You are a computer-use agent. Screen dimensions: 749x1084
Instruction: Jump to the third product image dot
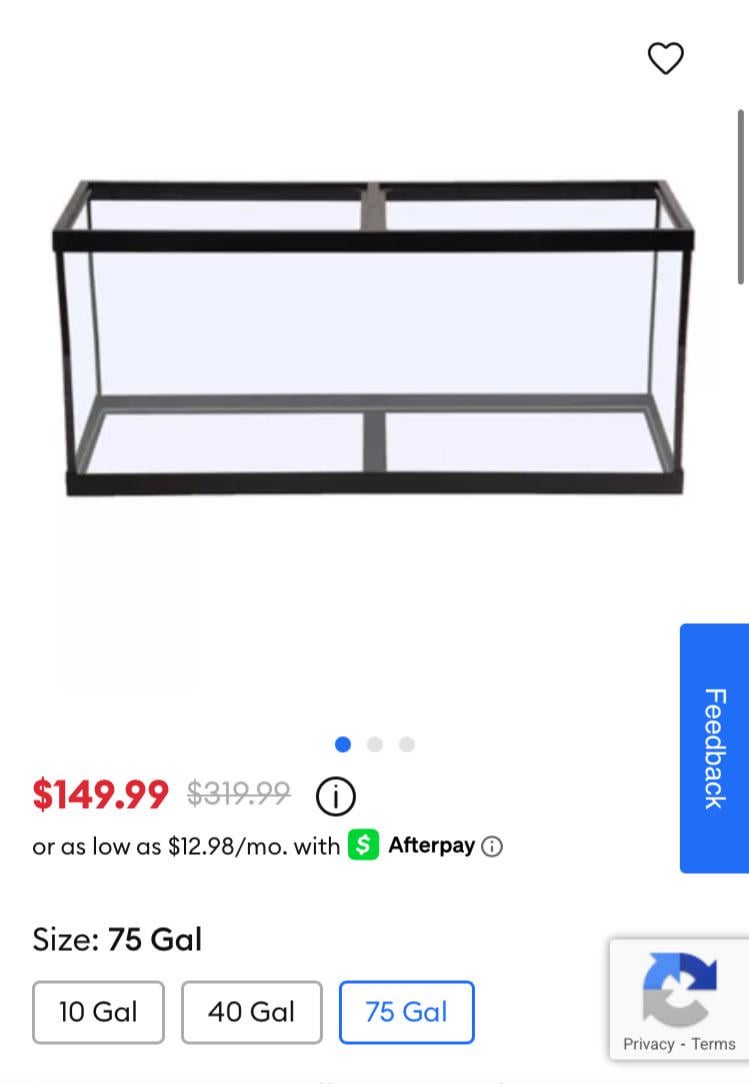(407, 744)
